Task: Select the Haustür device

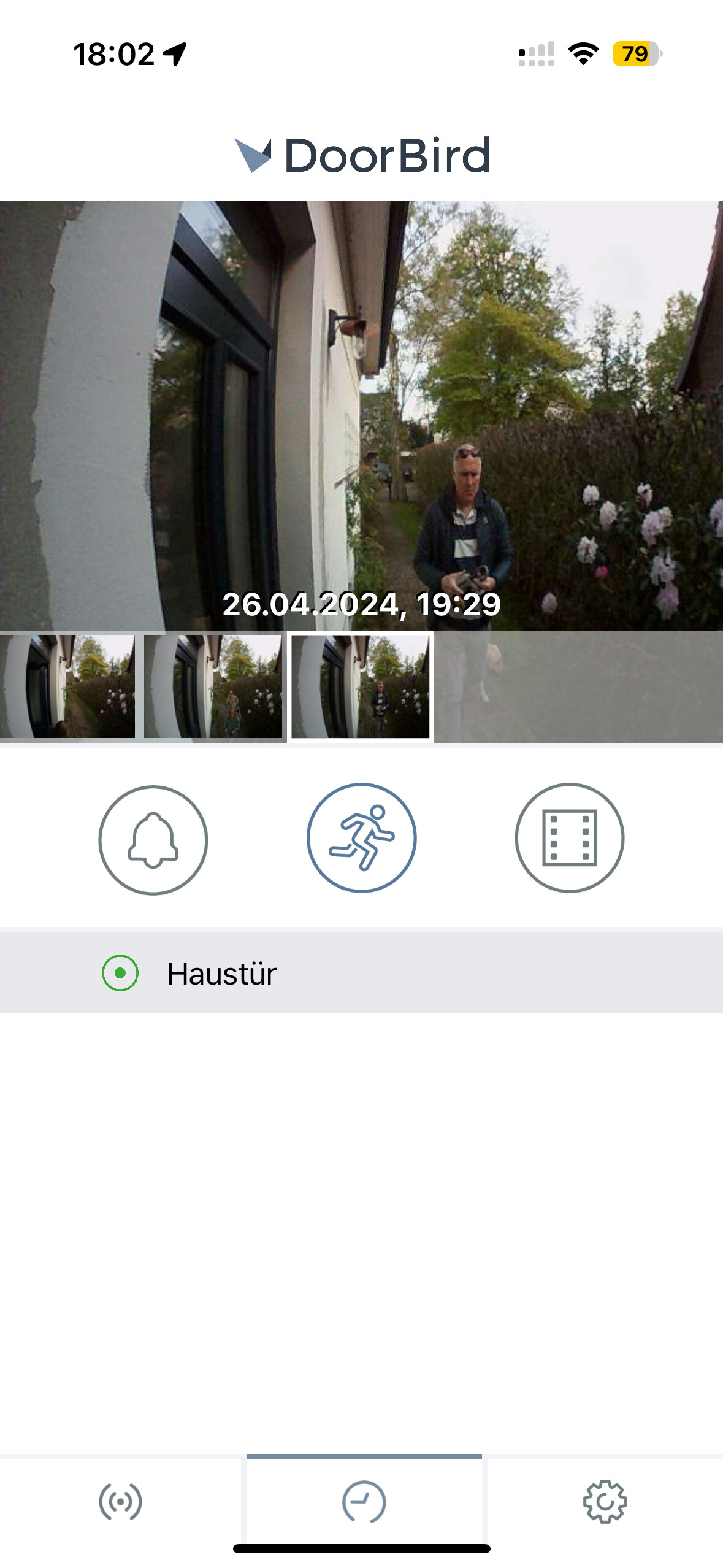Action: click(x=221, y=974)
